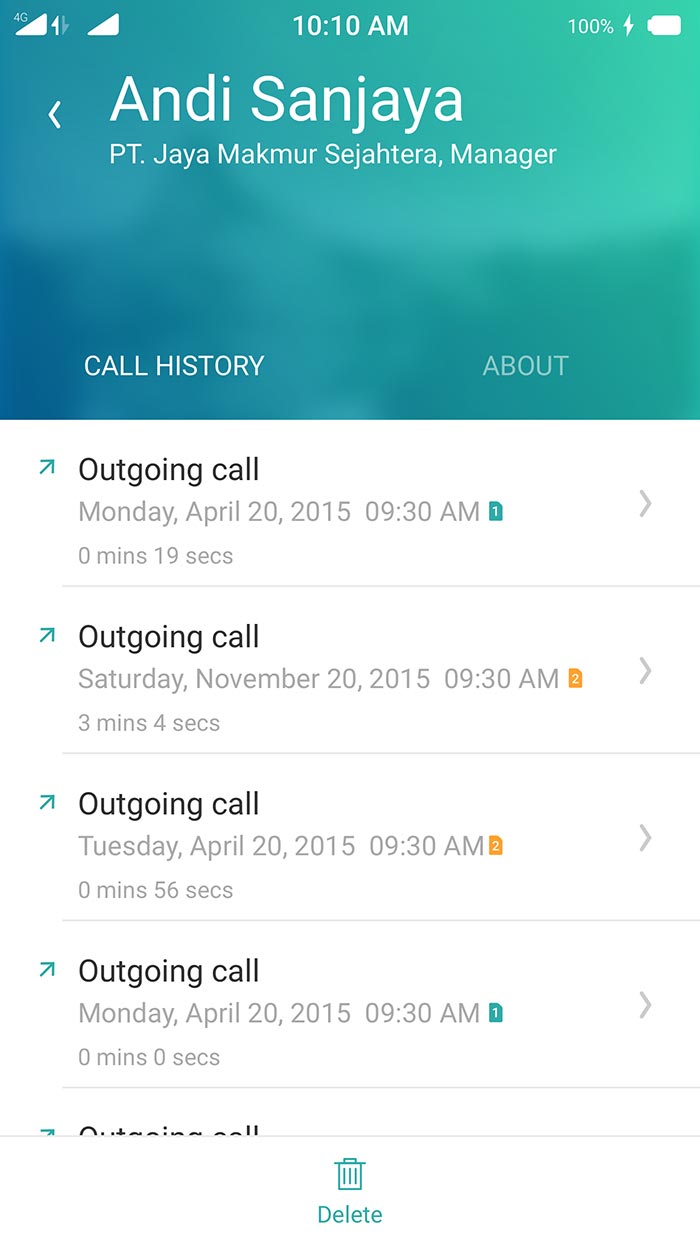The image size is (700, 1244).
Task: Switch to the About tab
Action: point(525,366)
